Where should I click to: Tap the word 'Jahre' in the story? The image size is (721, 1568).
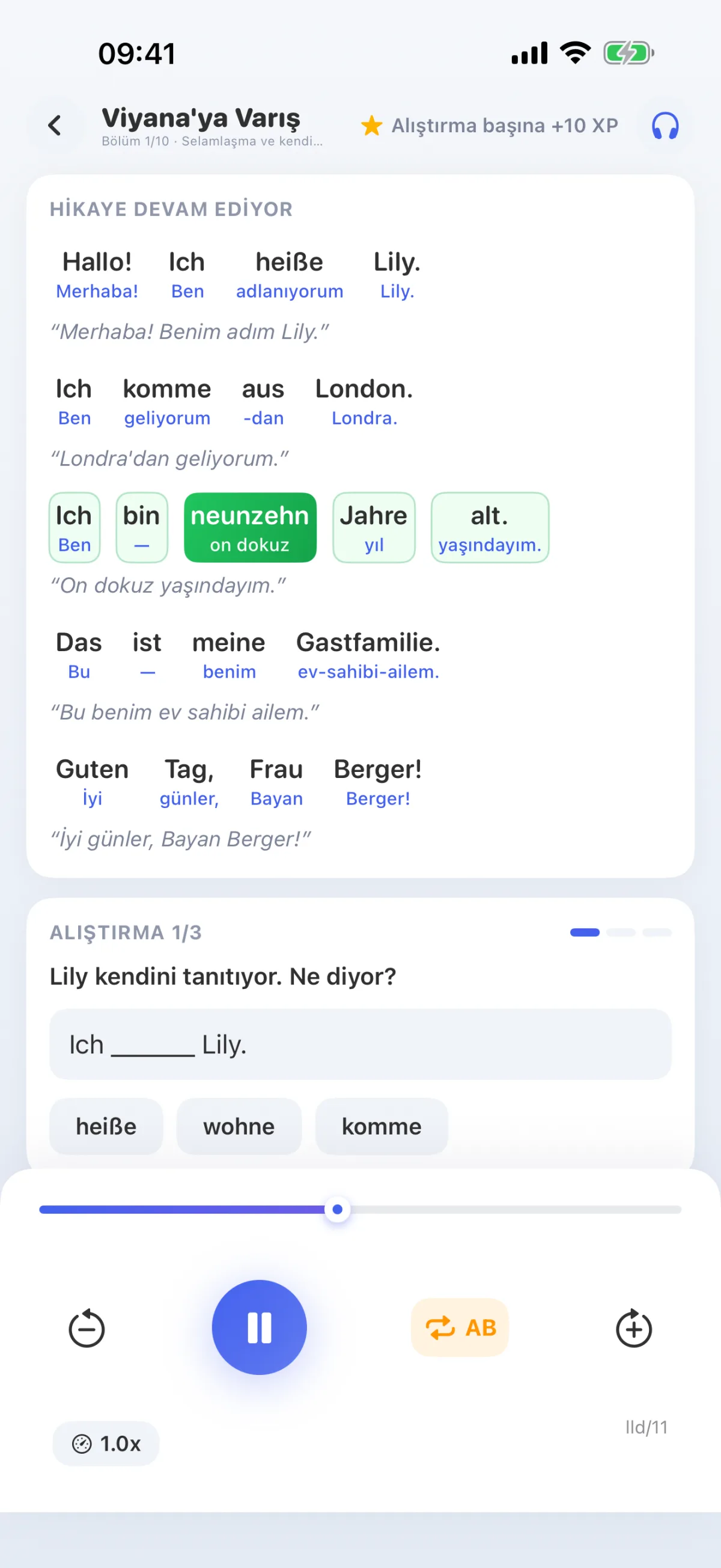(374, 528)
